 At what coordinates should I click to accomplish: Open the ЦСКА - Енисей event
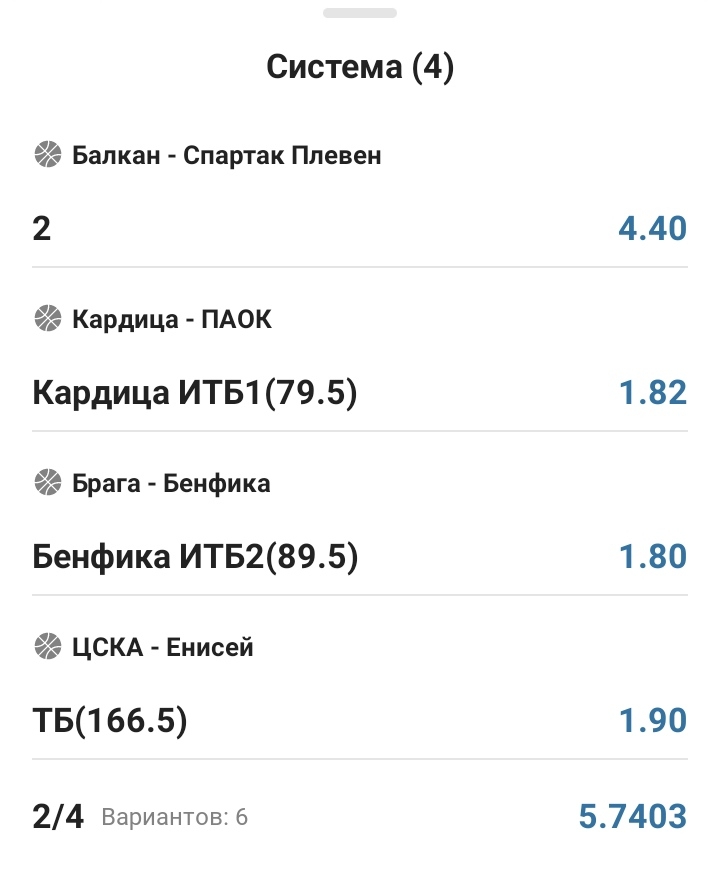pyautogui.click(x=162, y=648)
